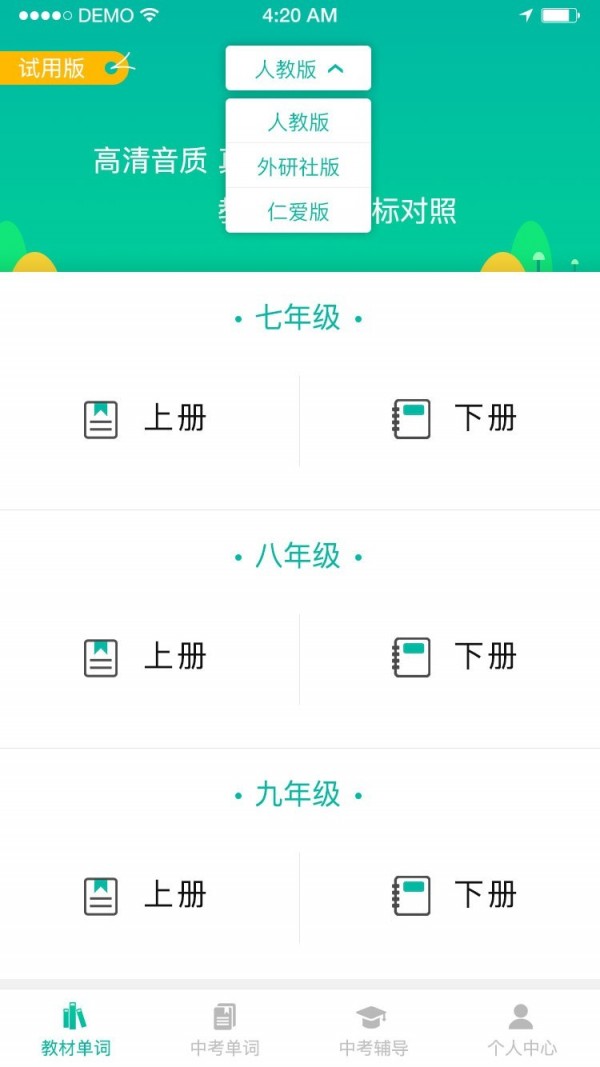The image size is (600, 1067).
Task: Open 八年级 下册 vocabulary book
Action: point(454,657)
